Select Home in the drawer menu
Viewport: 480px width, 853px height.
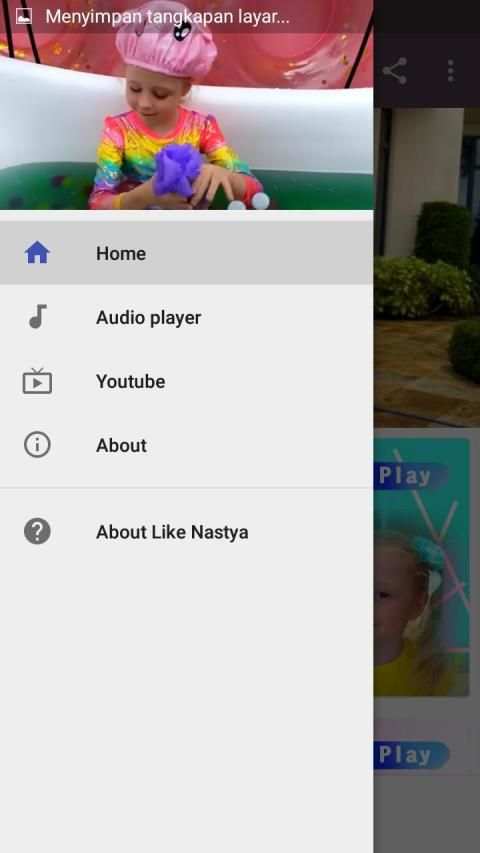[187, 253]
